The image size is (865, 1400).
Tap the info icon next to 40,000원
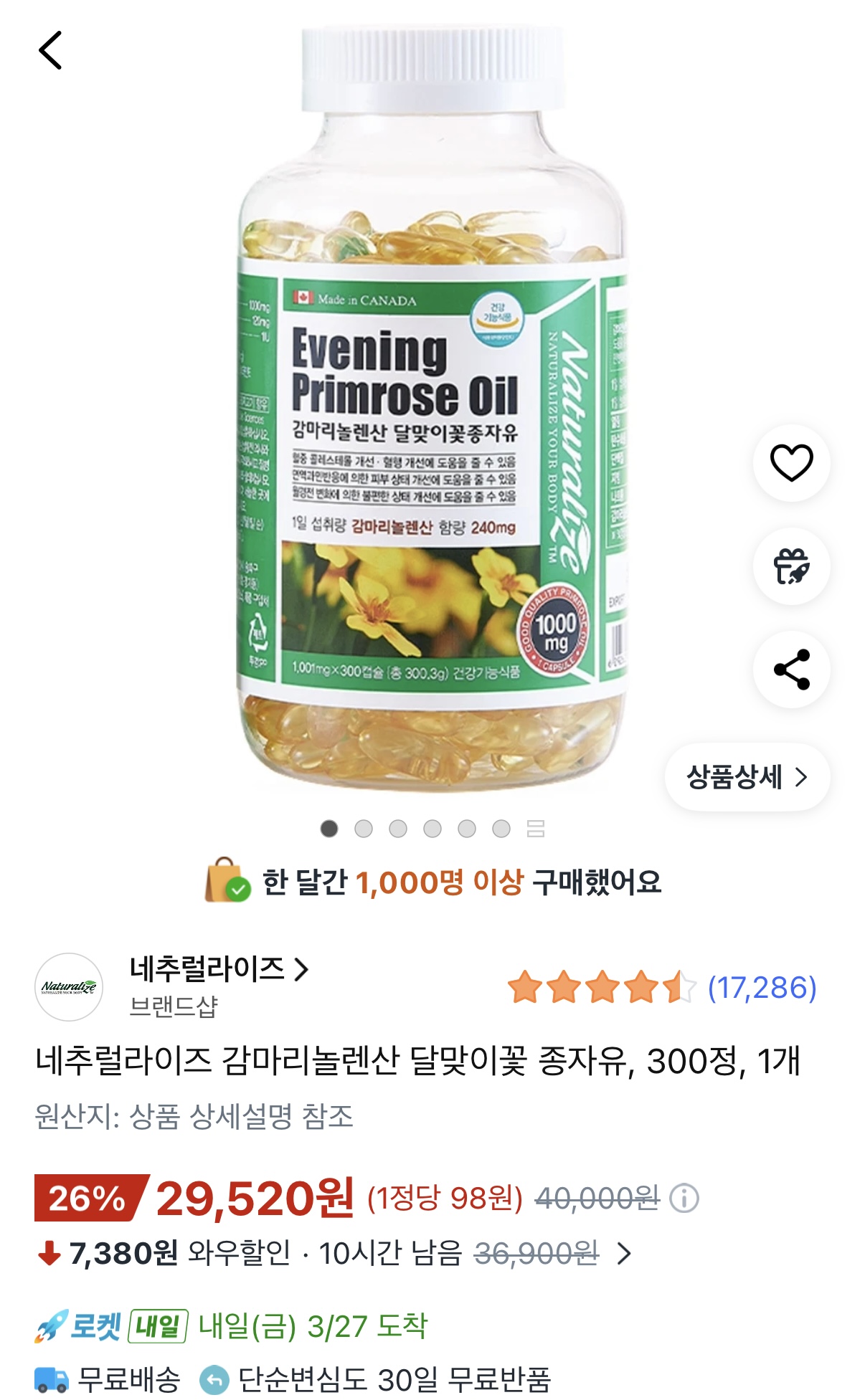click(684, 1198)
